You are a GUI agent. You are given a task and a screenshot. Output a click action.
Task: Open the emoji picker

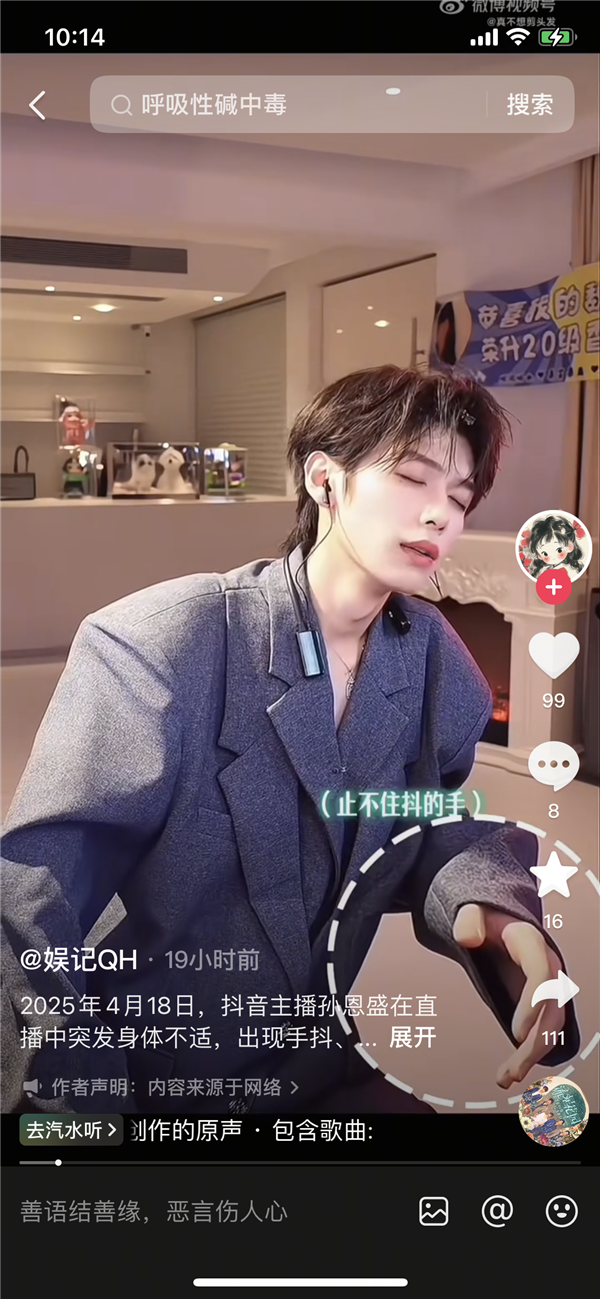click(561, 1212)
